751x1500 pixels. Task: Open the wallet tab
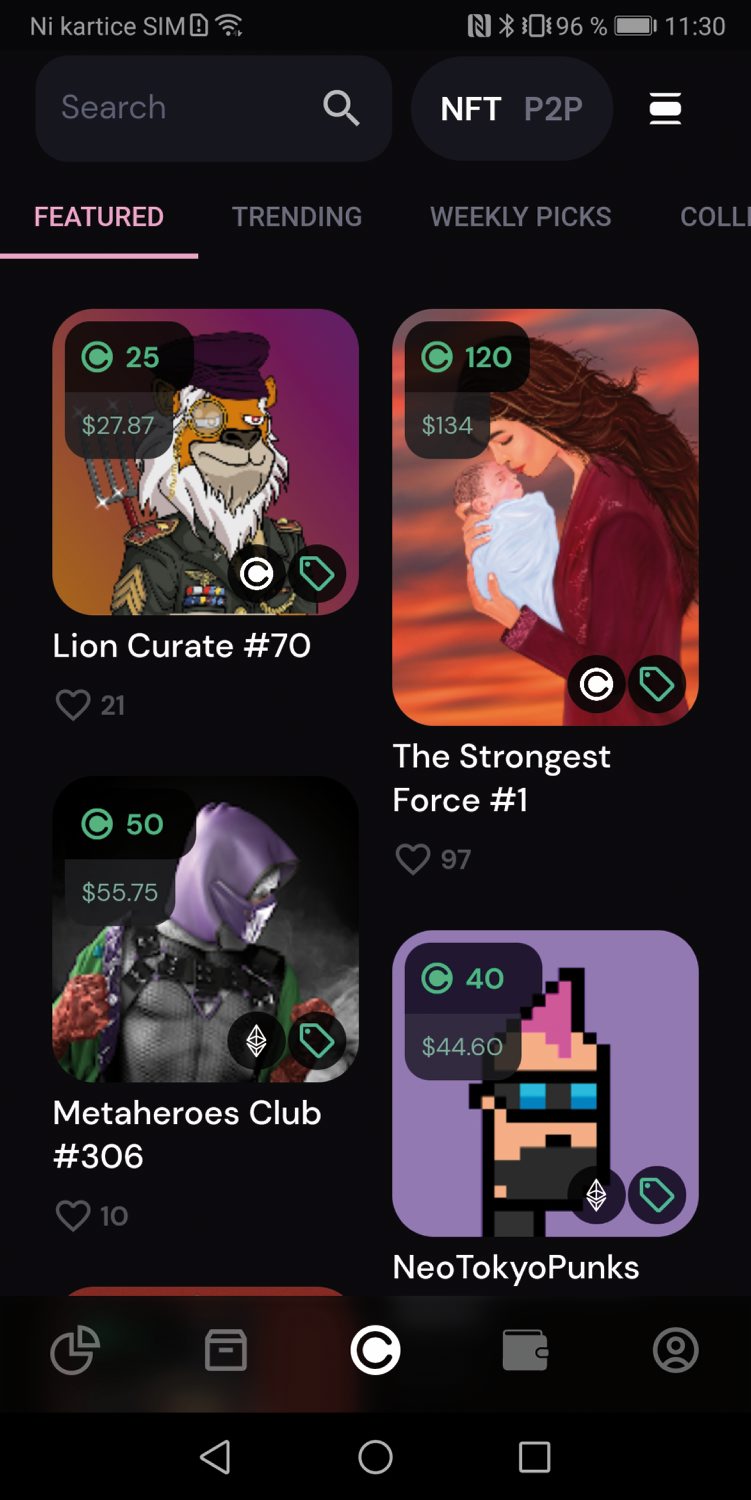tap(525, 1350)
